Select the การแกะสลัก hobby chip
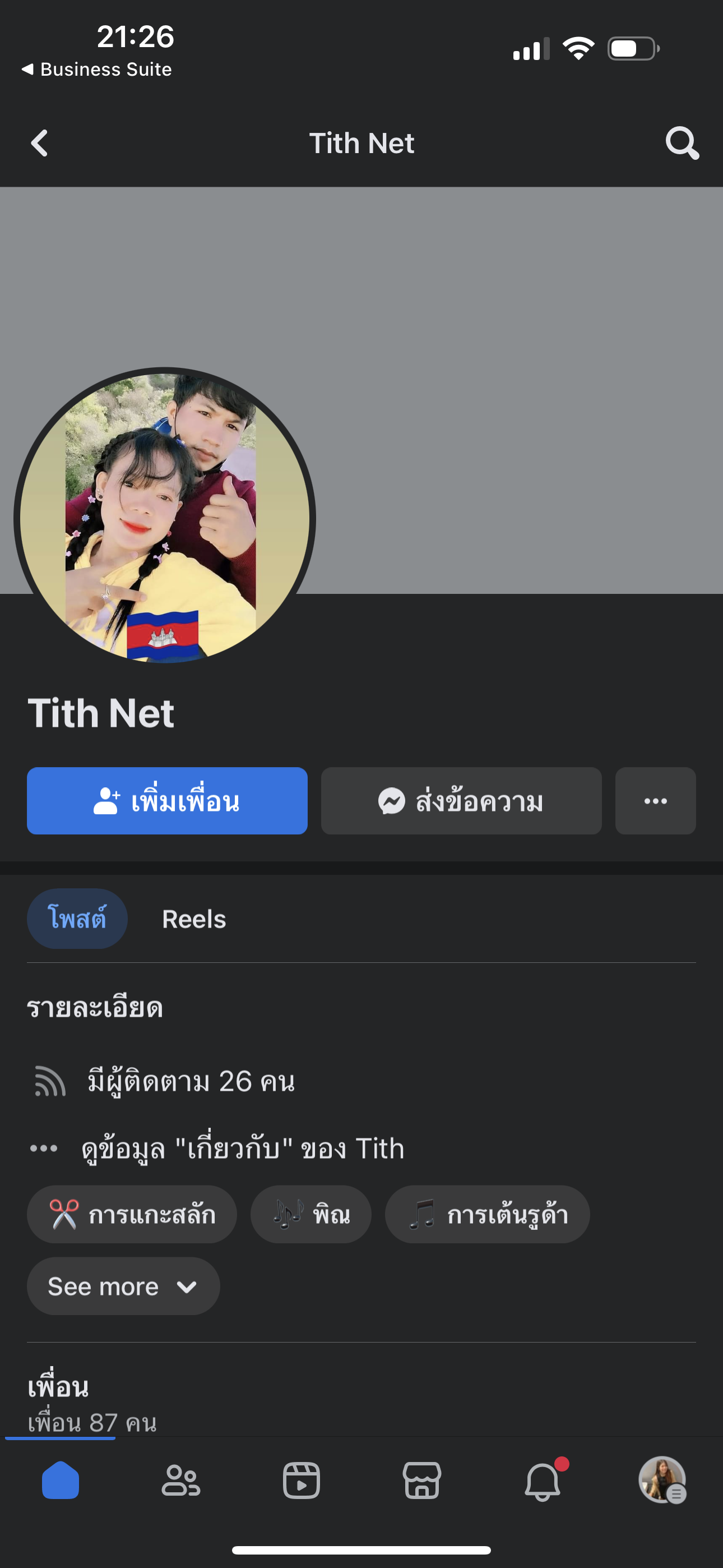 132,1214
